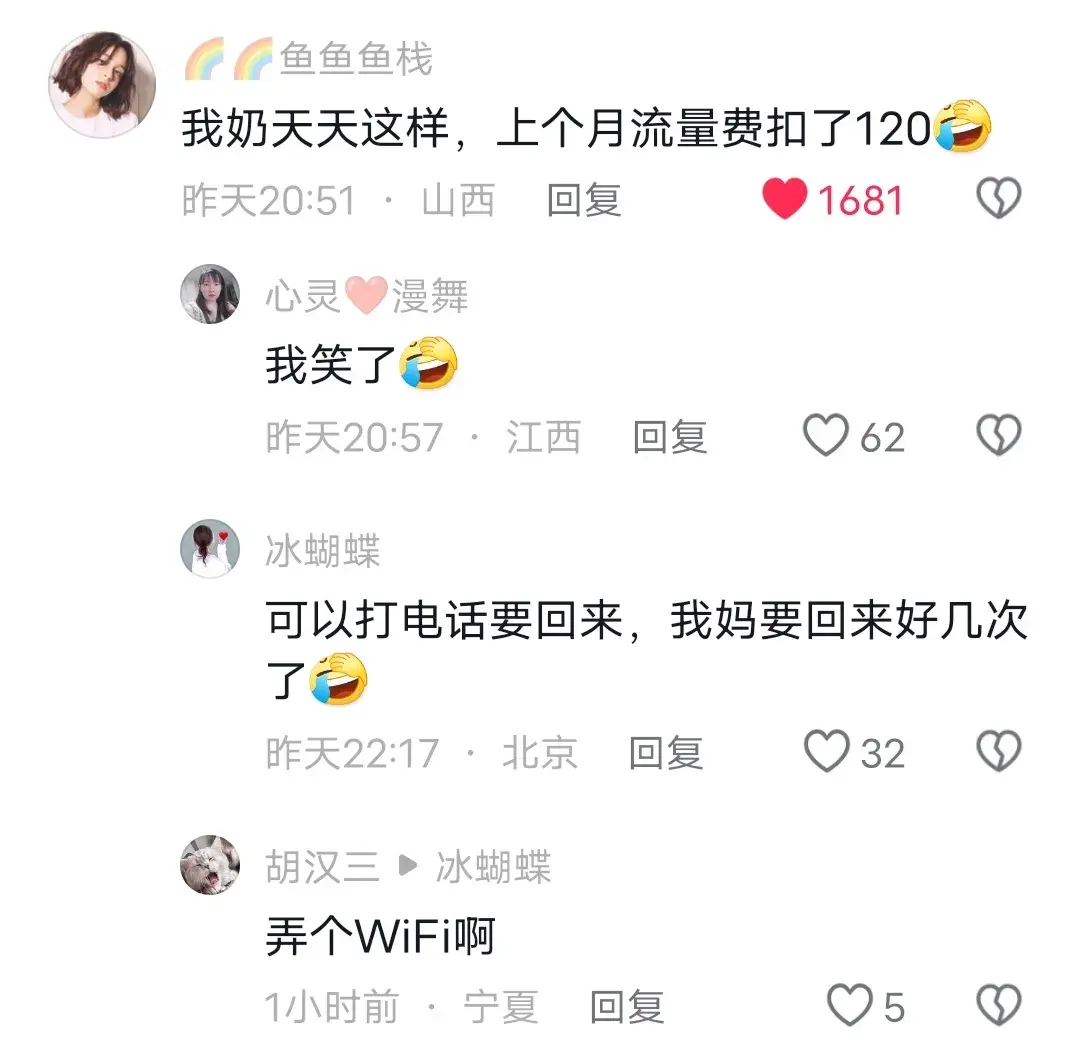Open 冰蝴蝶's profile avatar
Screen dimensions: 1080x1052
coord(210,549)
